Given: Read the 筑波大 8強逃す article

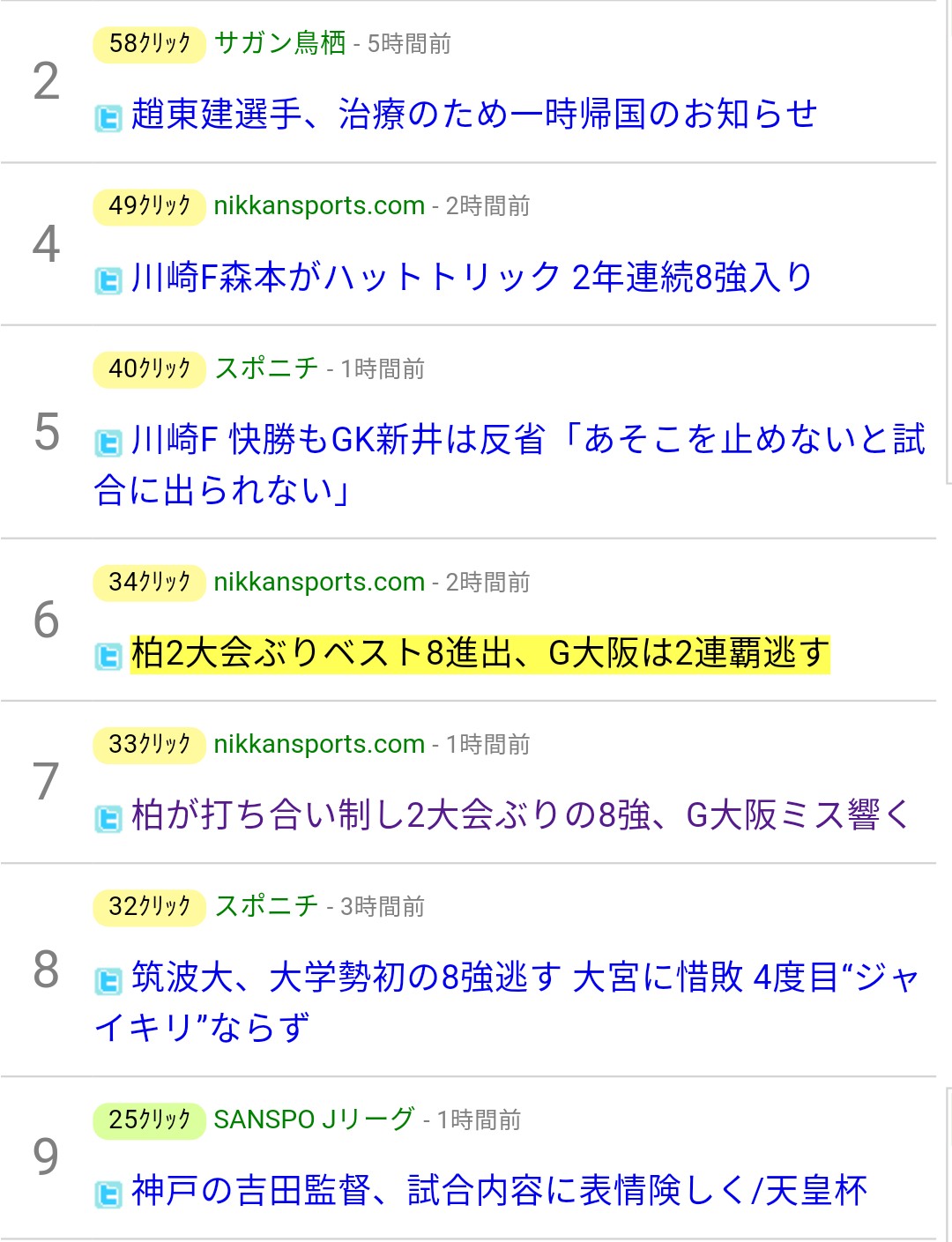Looking at the screenshot, I should point(524,978).
